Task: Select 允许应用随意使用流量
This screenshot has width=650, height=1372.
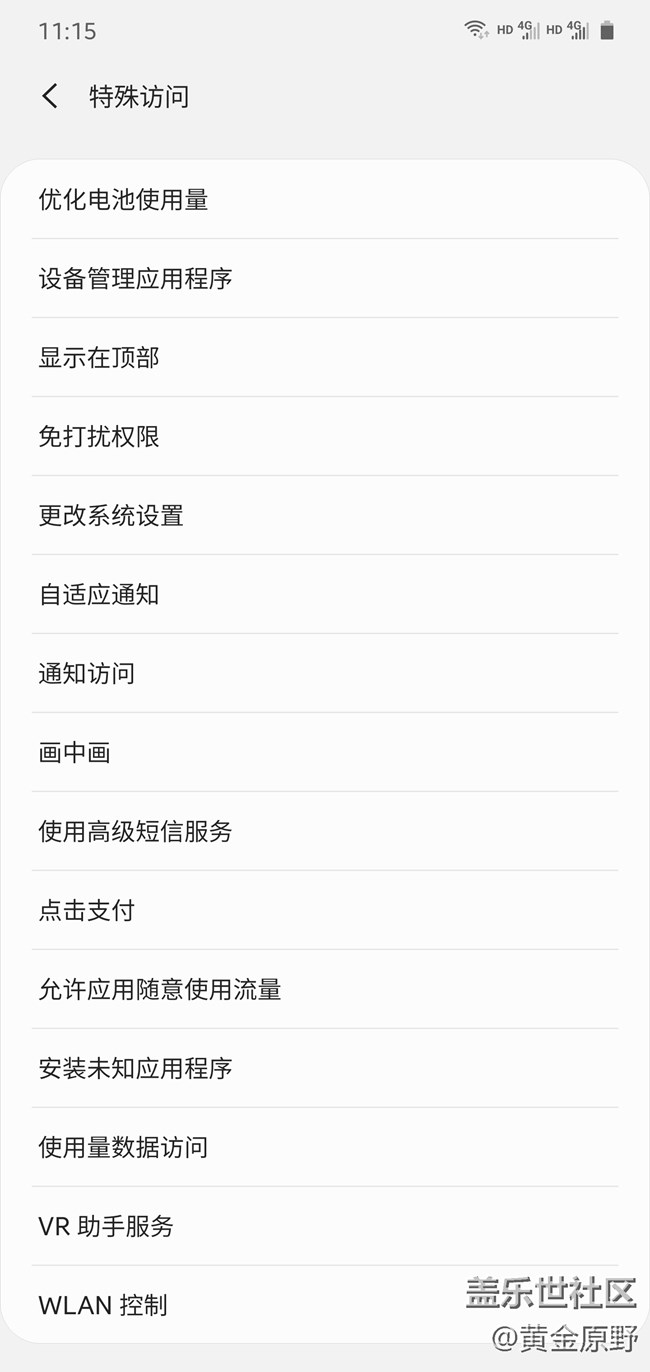Action: tap(160, 990)
